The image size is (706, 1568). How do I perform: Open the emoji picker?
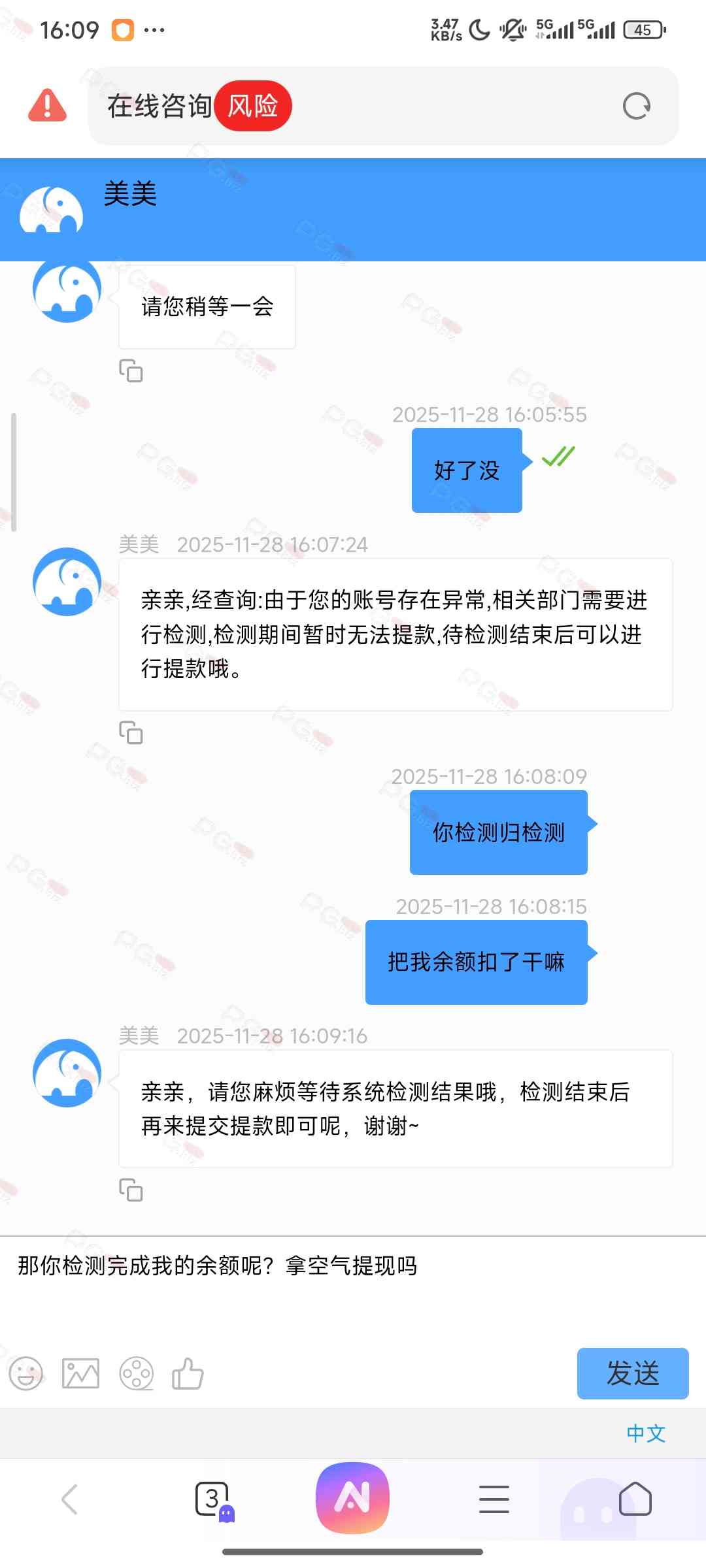[26, 1373]
